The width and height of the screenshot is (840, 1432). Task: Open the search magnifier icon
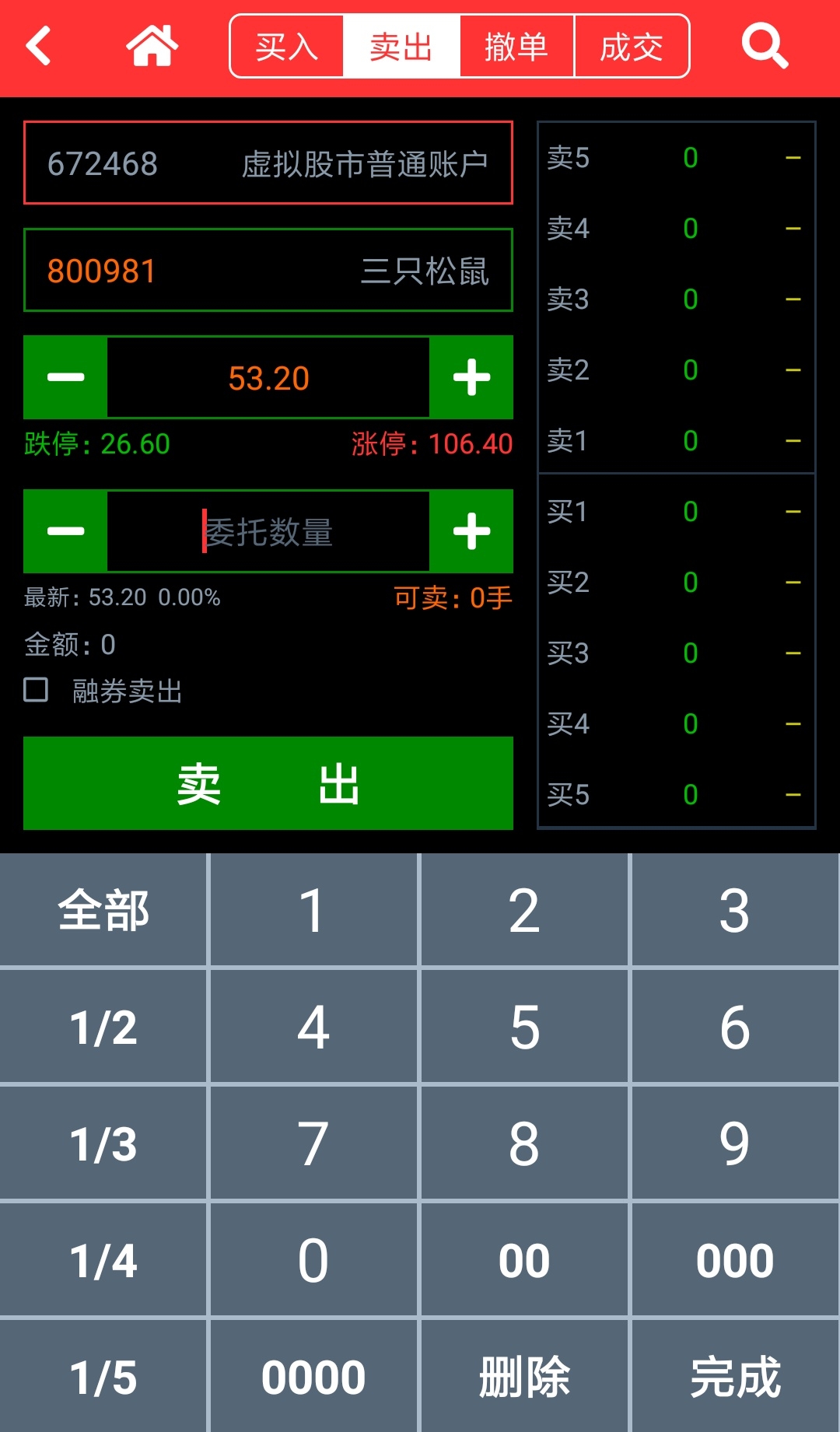(x=765, y=46)
